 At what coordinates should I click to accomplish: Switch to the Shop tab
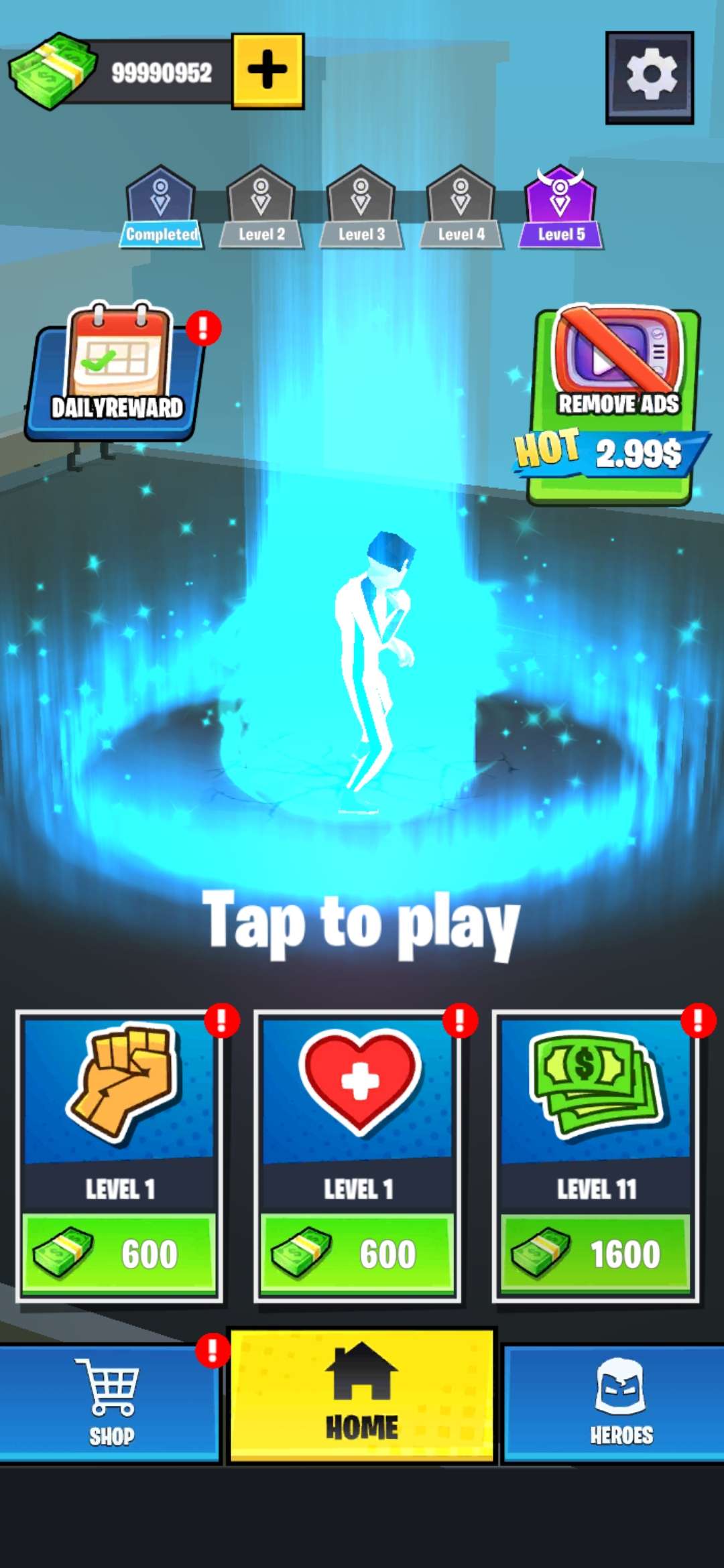111,1404
